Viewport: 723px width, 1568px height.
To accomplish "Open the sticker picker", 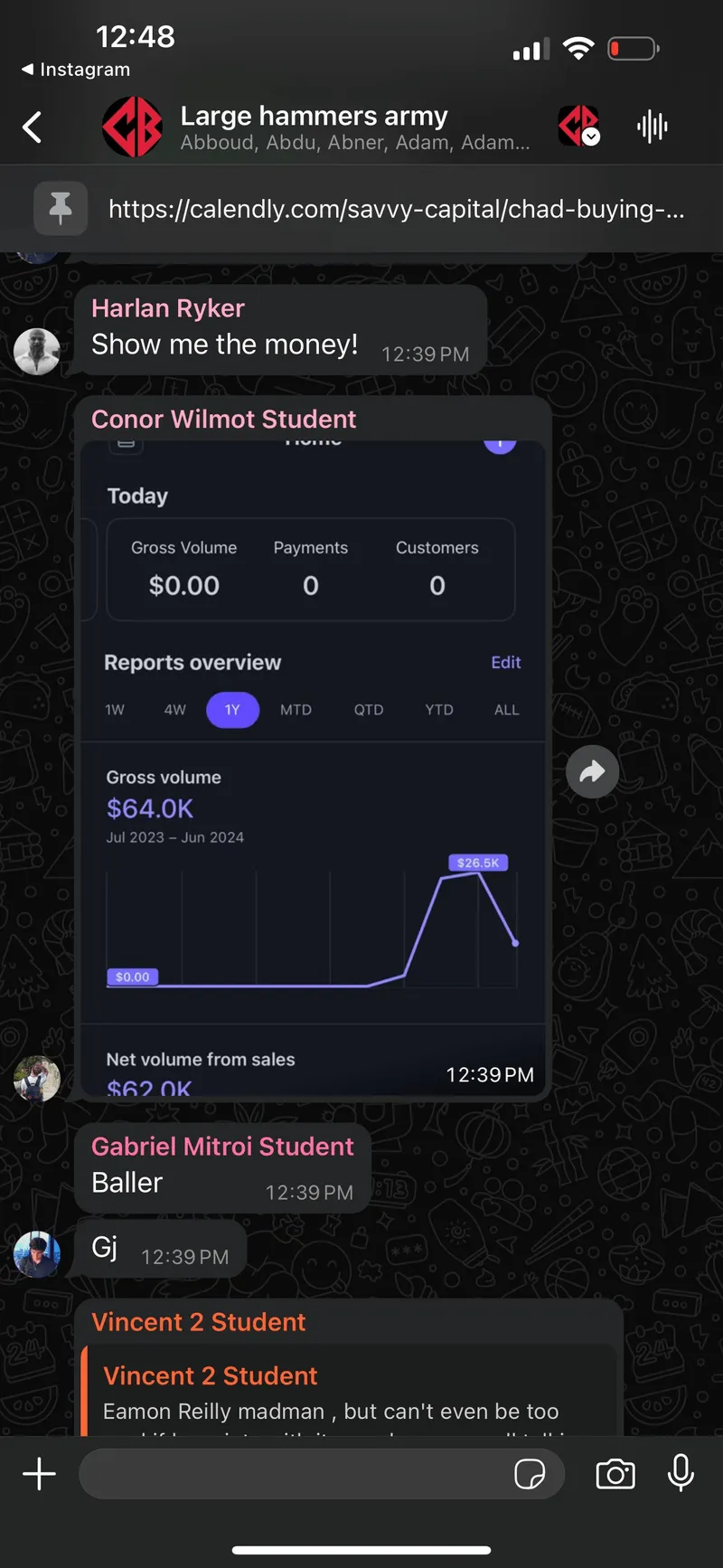I will (x=530, y=1474).
